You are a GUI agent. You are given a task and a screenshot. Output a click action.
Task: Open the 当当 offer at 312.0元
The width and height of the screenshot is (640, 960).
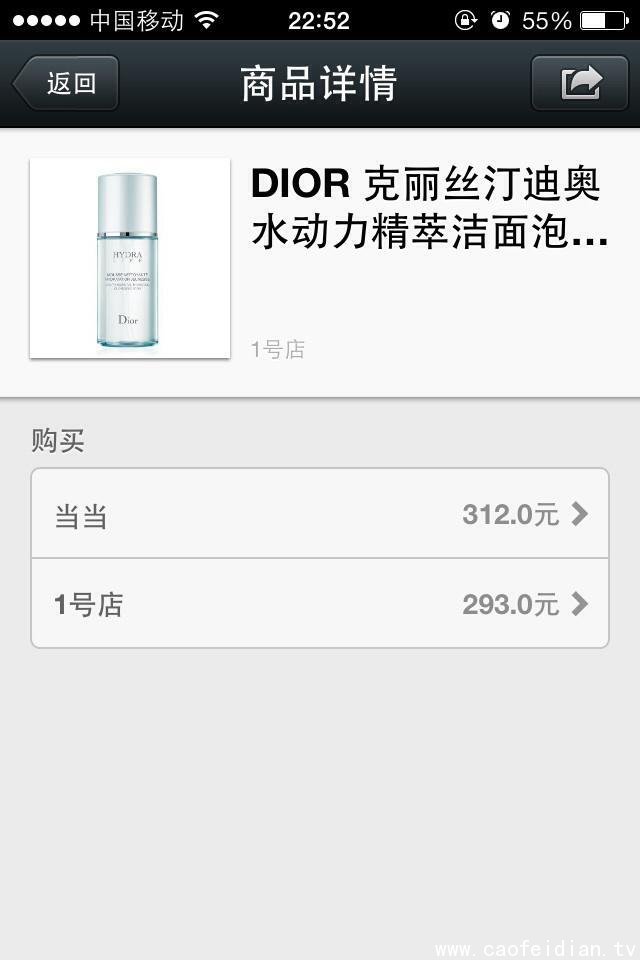[x=320, y=514]
